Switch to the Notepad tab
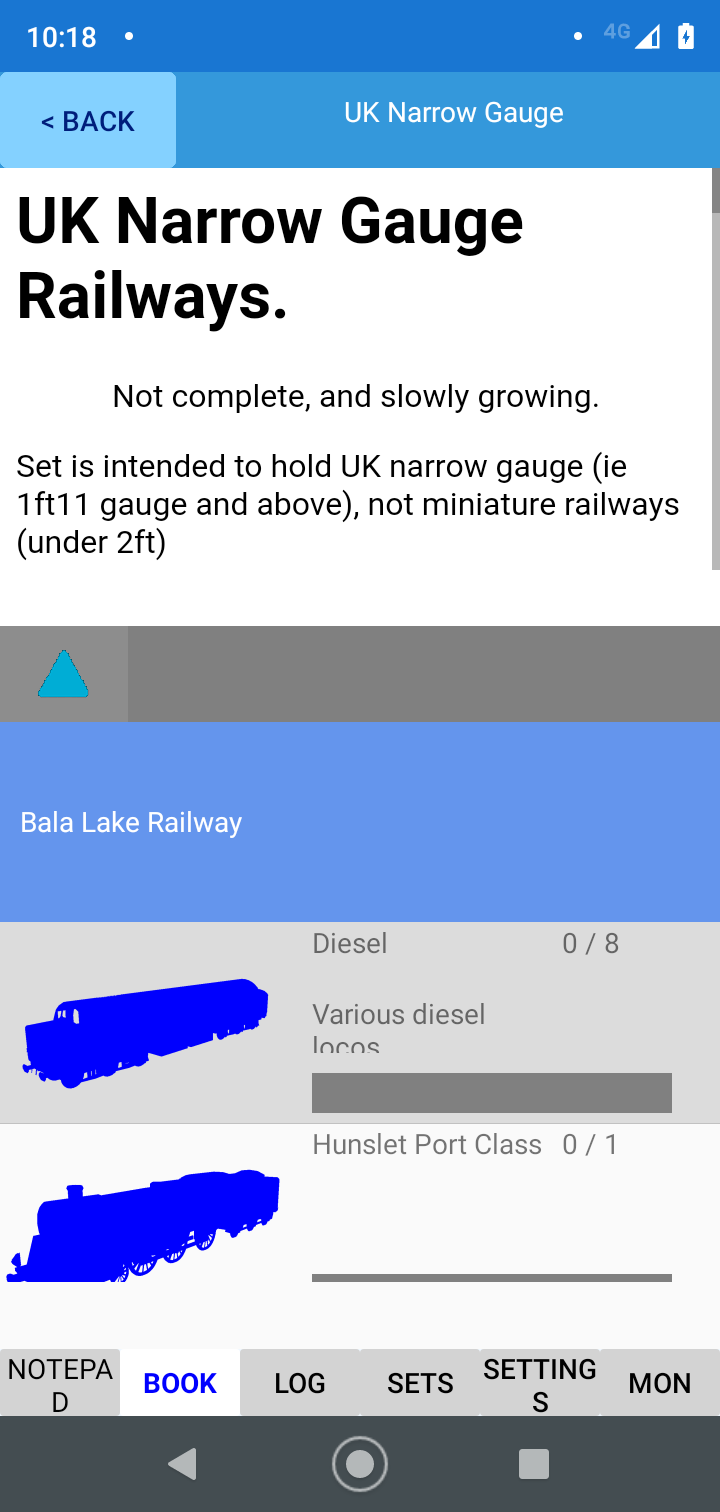This screenshot has height=1512, width=720. (60, 1384)
